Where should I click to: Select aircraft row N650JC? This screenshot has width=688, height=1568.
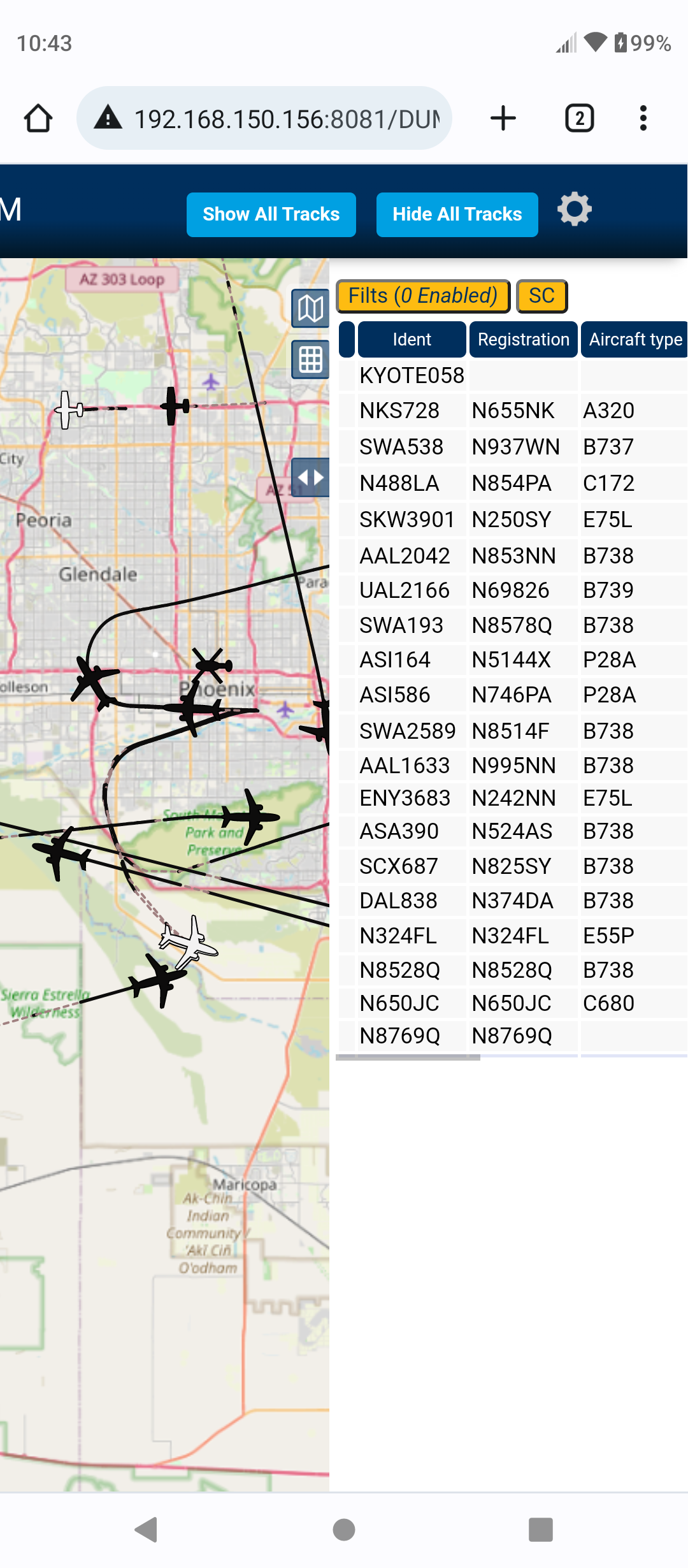coord(513,1003)
